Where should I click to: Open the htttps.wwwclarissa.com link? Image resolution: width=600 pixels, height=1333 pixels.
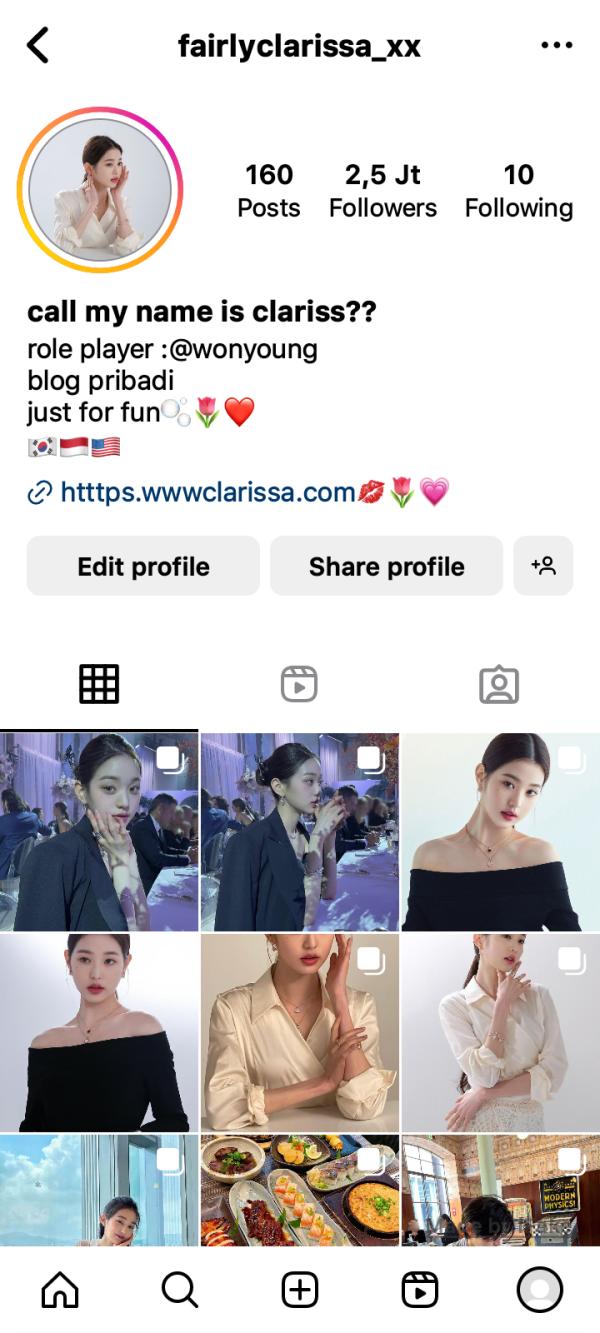[x=208, y=492]
